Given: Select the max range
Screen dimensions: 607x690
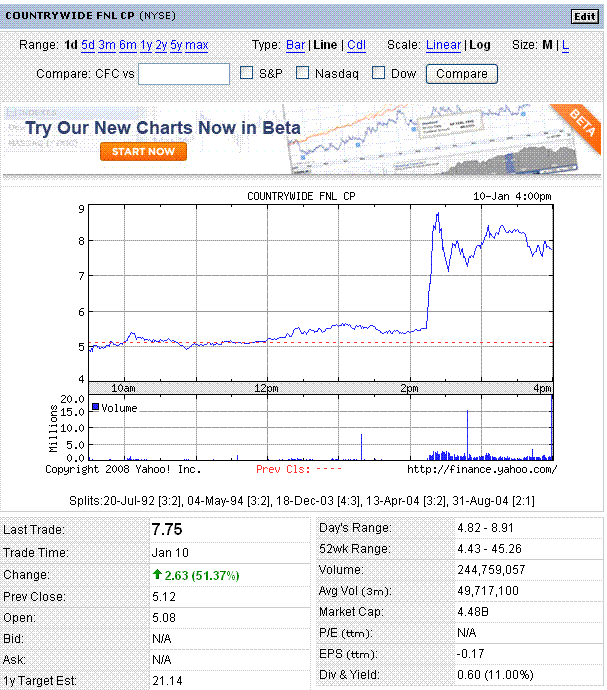Looking at the screenshot, I should 197,45.
